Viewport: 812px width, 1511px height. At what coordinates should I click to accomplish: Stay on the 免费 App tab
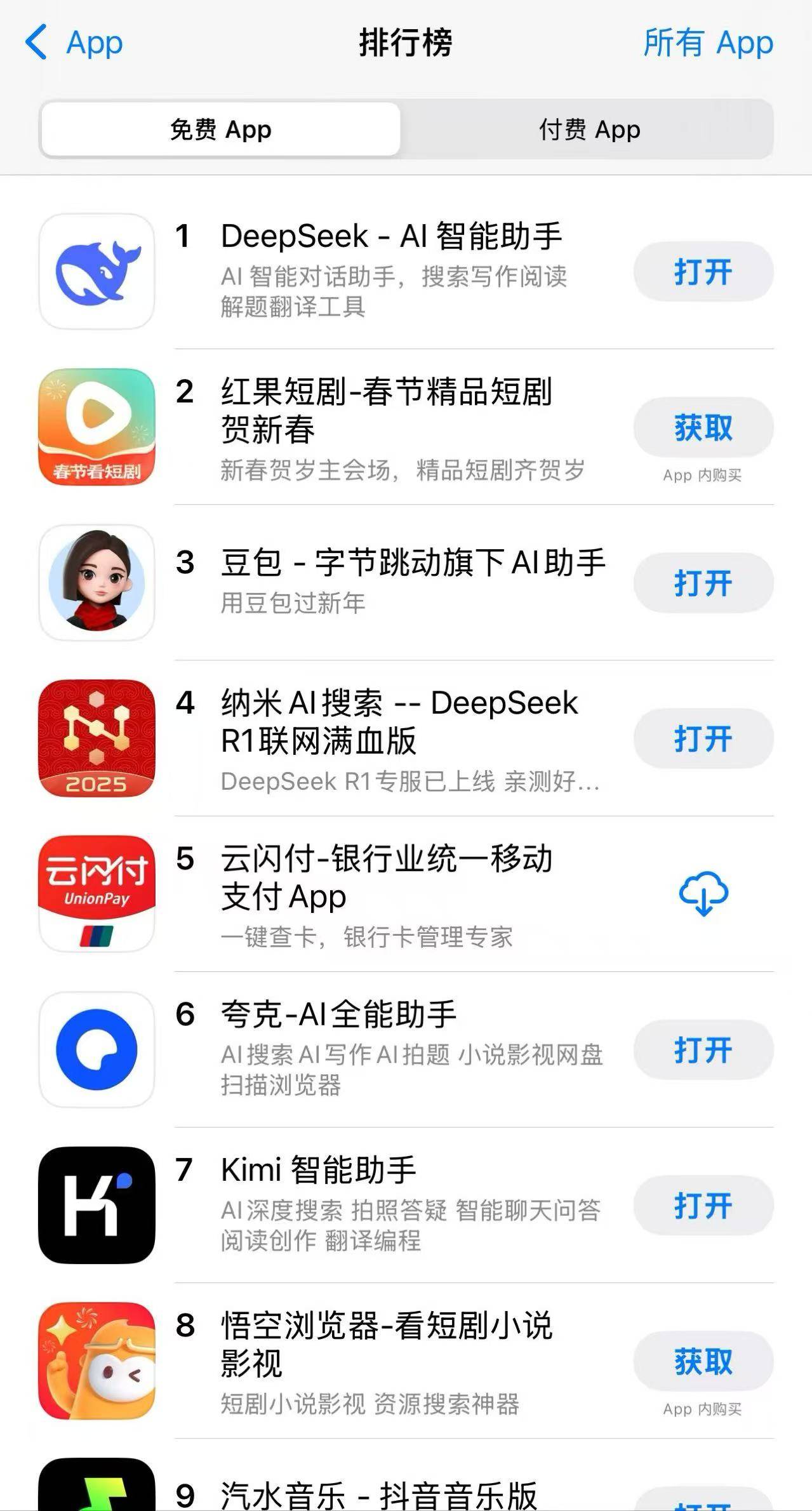click(x=220, y=129)
